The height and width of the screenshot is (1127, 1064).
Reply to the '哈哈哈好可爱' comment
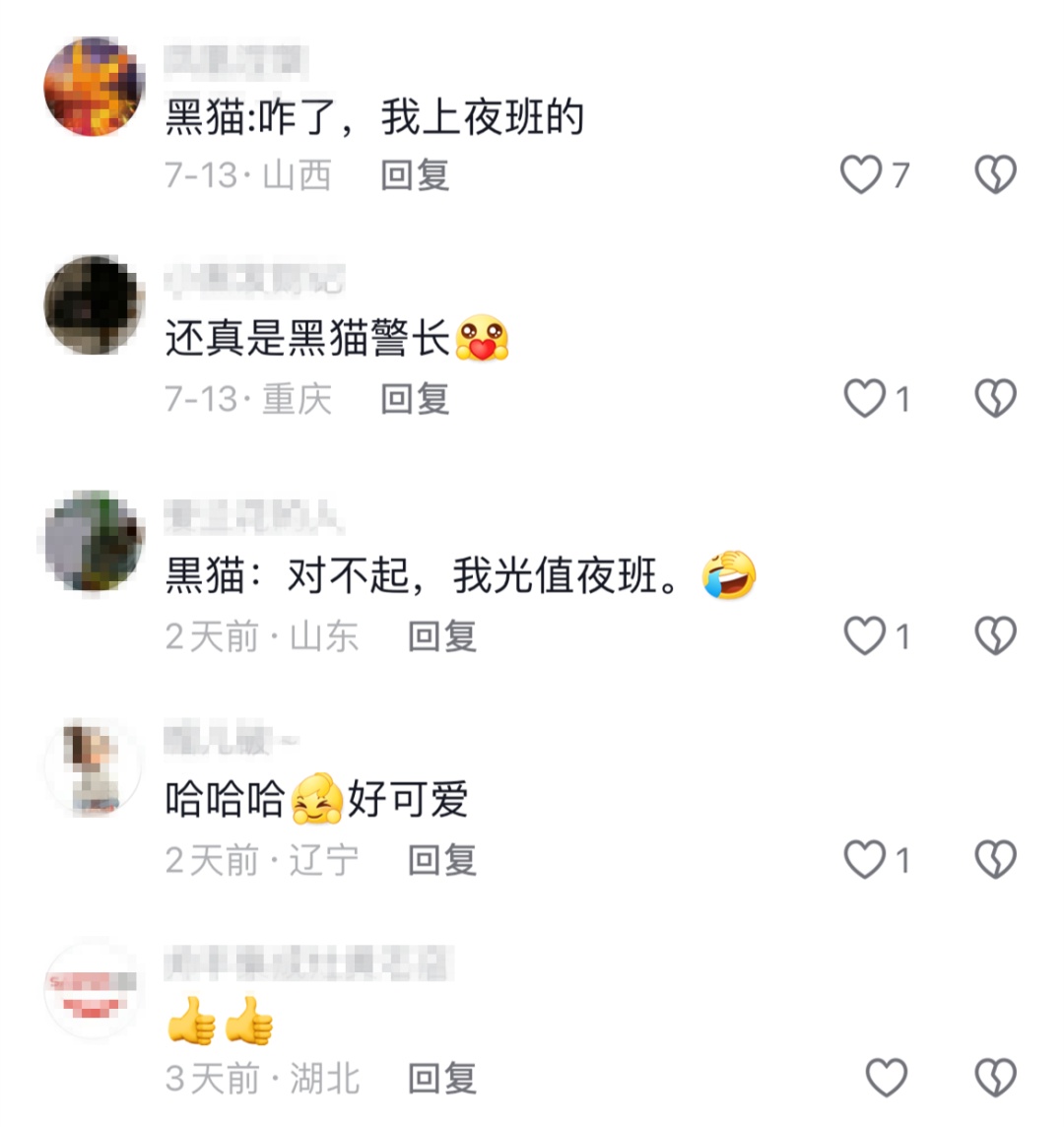443,861
